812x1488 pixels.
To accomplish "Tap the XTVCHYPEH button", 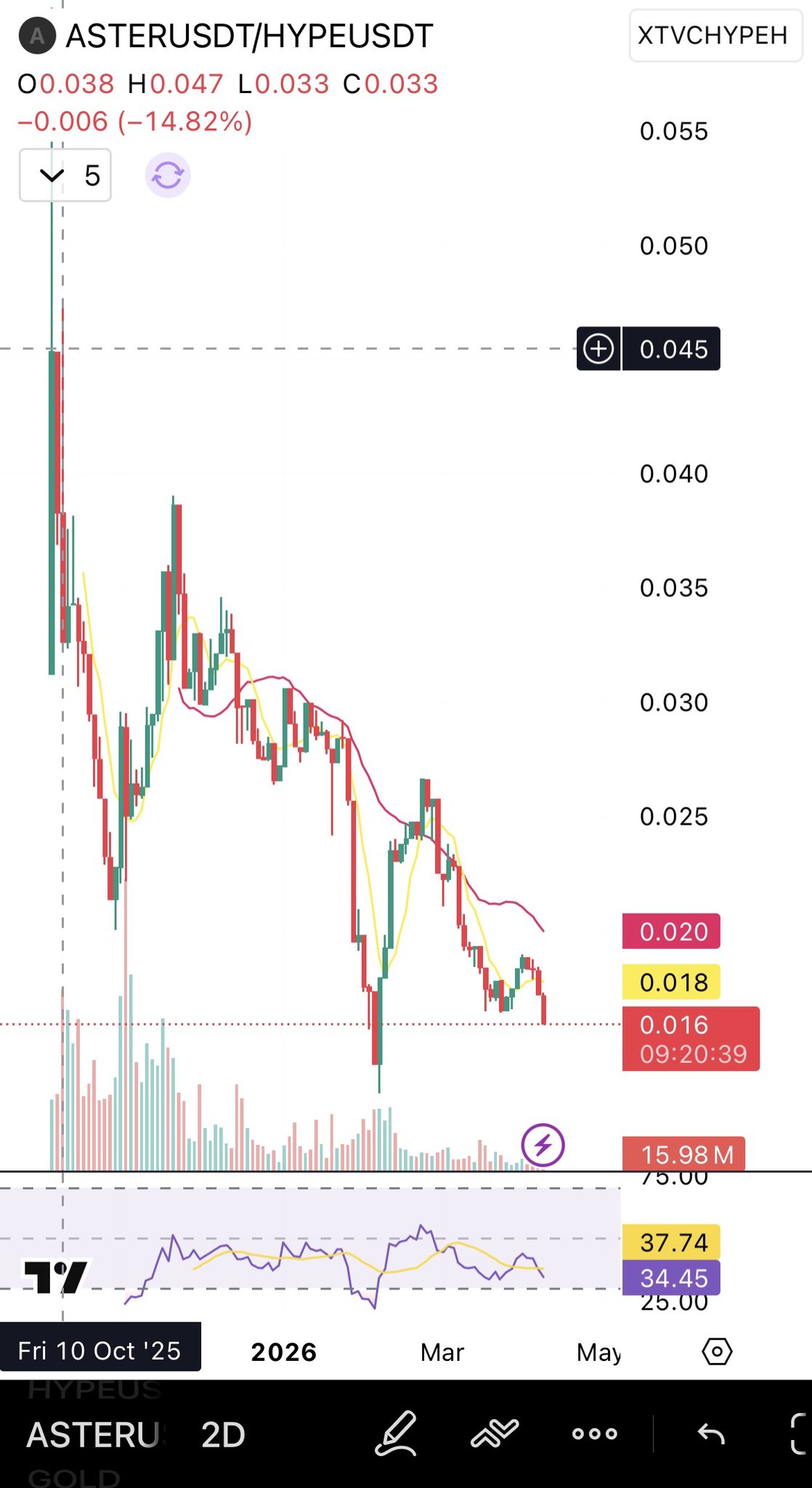I will (x=714, y=36).
